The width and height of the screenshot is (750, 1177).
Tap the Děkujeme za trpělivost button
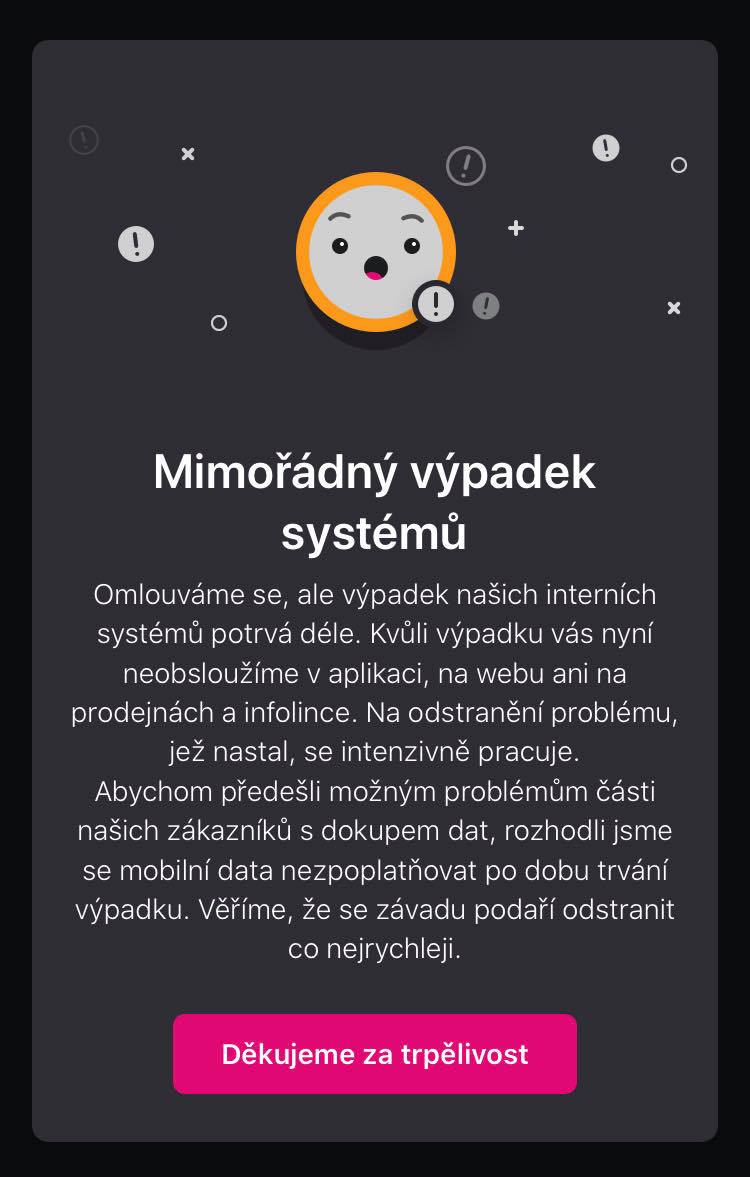[x=375, y=1054]
